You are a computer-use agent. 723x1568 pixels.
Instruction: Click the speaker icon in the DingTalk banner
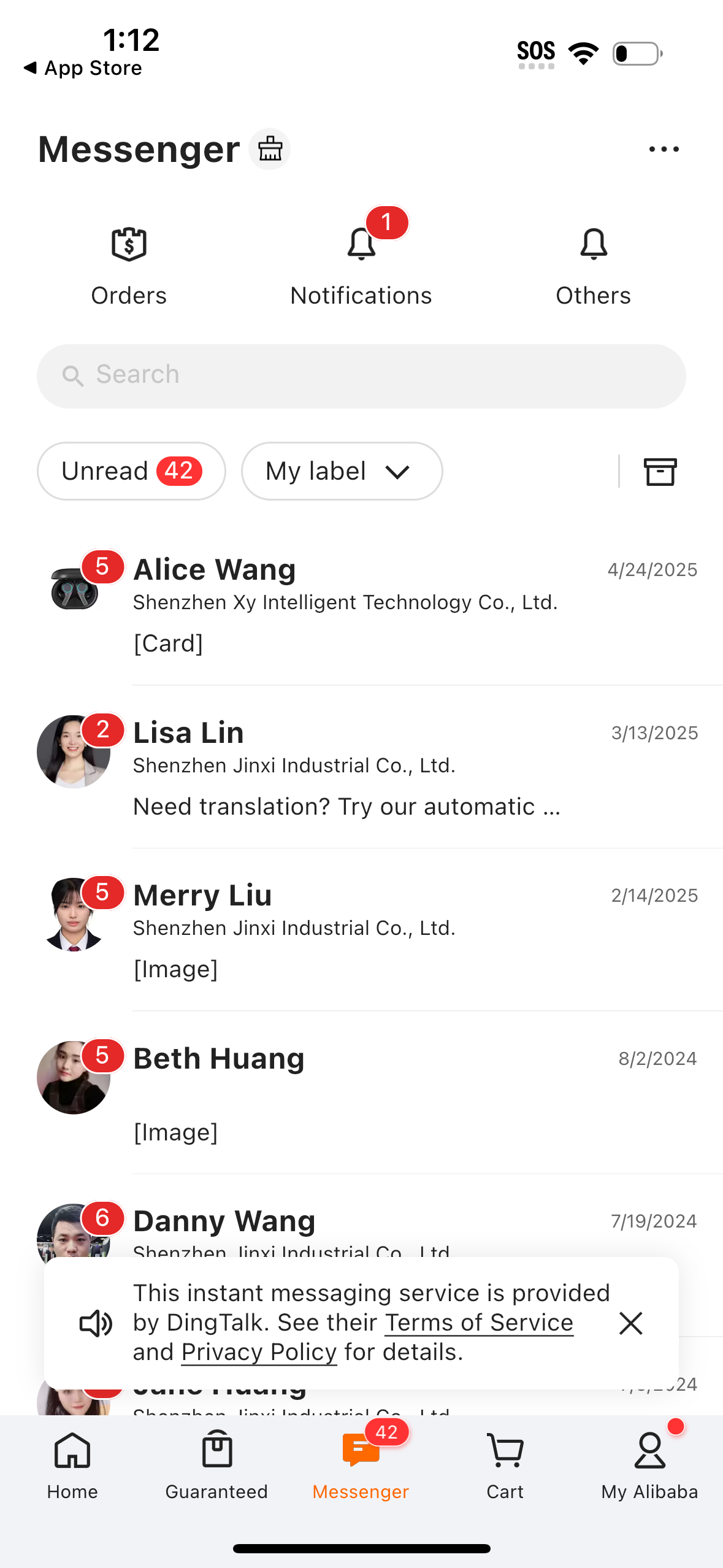coord(96,1323)
